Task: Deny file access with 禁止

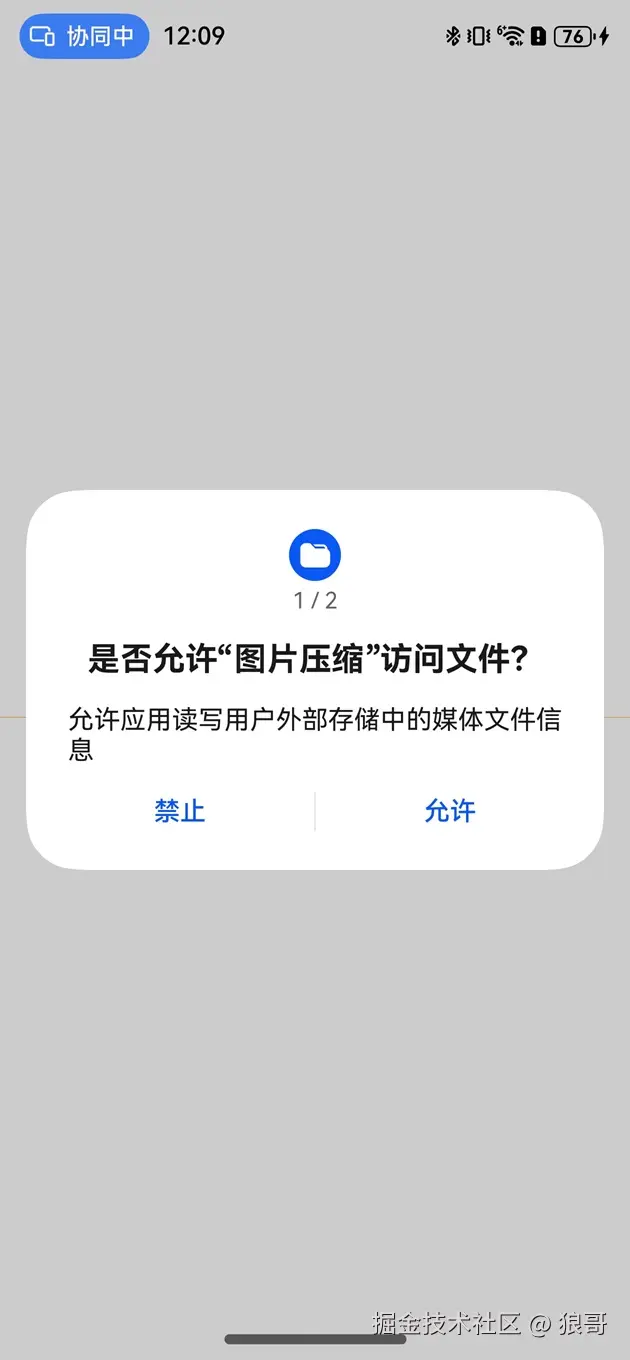Action: point(180,811)
